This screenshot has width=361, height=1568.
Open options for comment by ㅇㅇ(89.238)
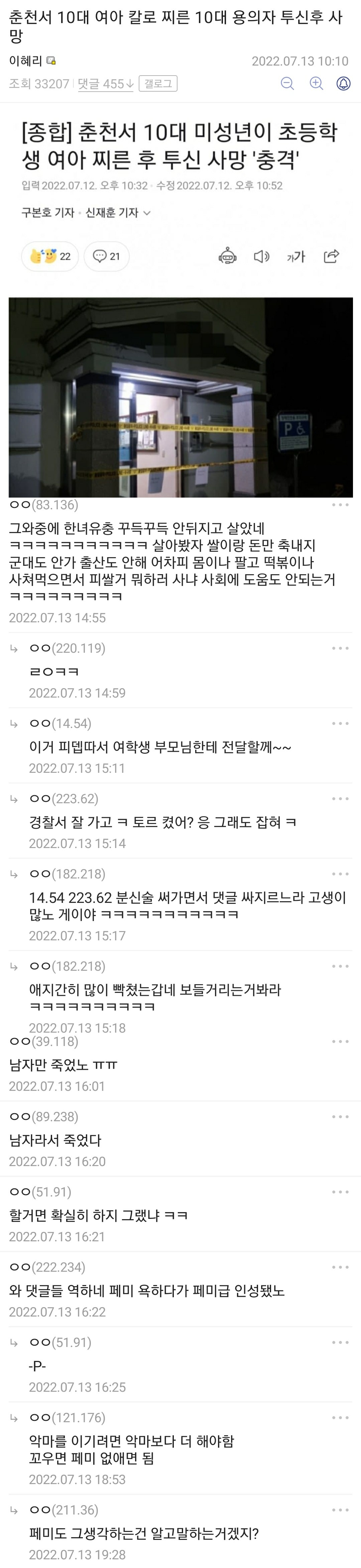point(340,1117)
